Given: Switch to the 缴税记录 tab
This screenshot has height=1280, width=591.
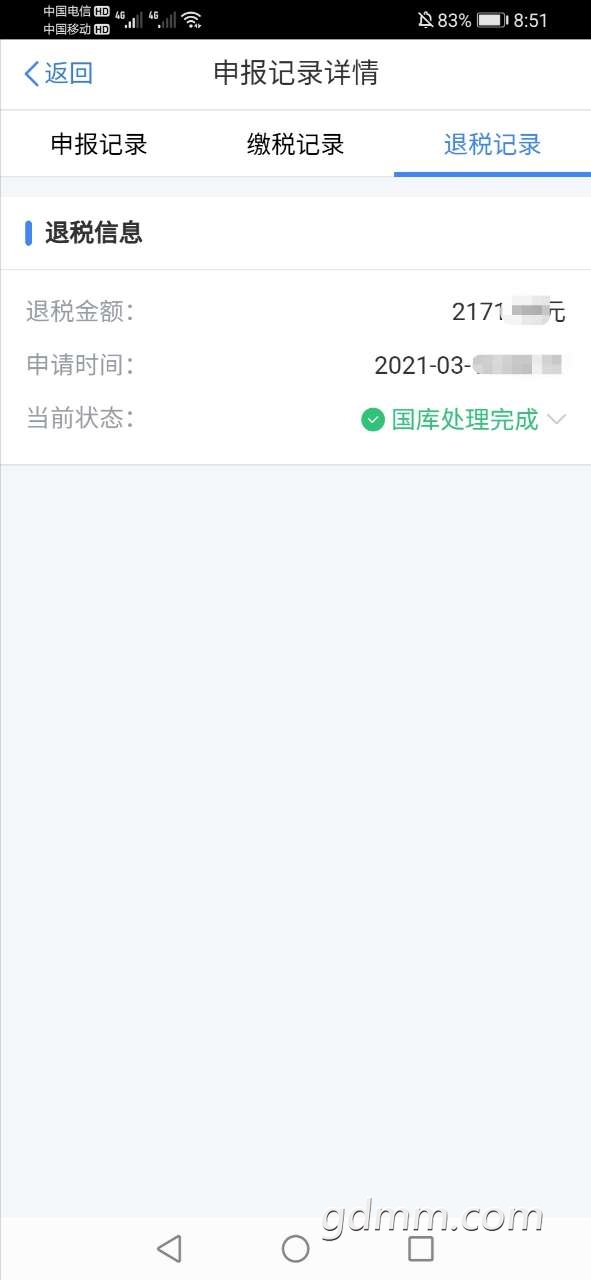Looking at the screenshot, I should (296, 144).
